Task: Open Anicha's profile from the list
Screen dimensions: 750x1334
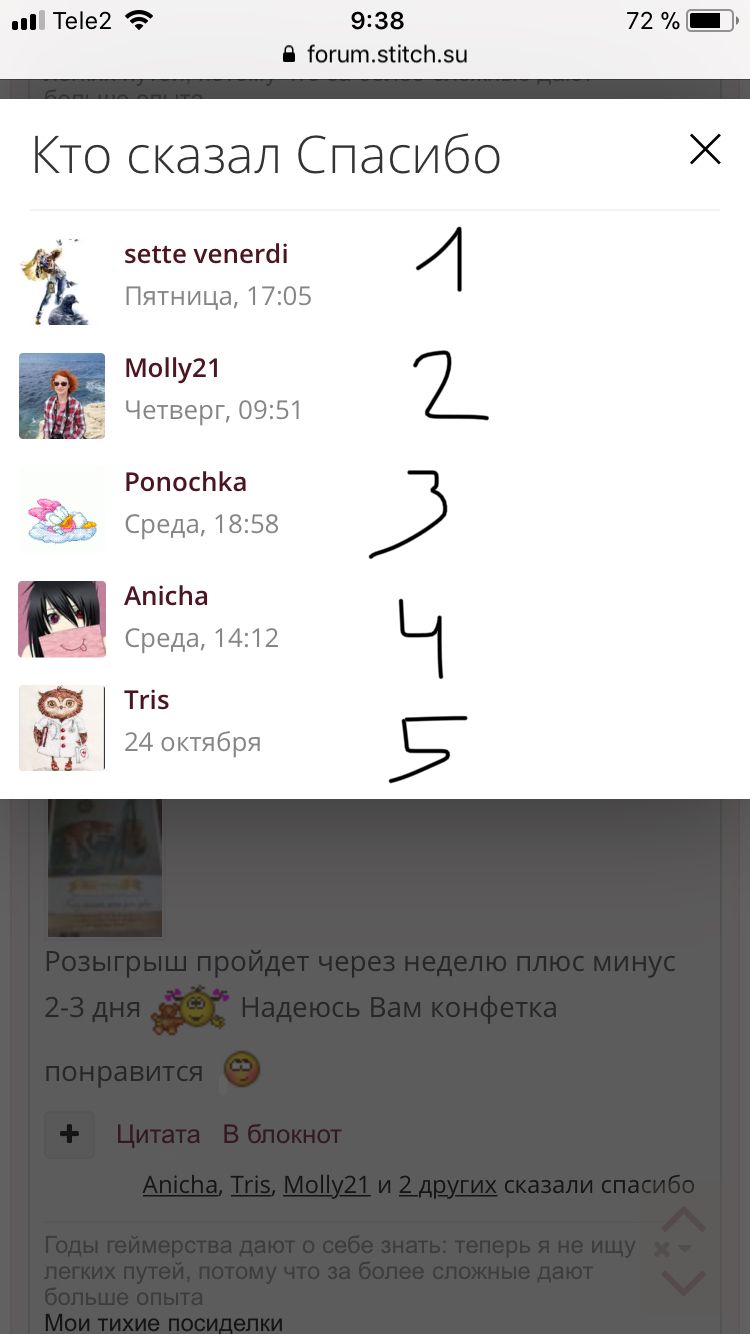Action: tap(166, 596)
